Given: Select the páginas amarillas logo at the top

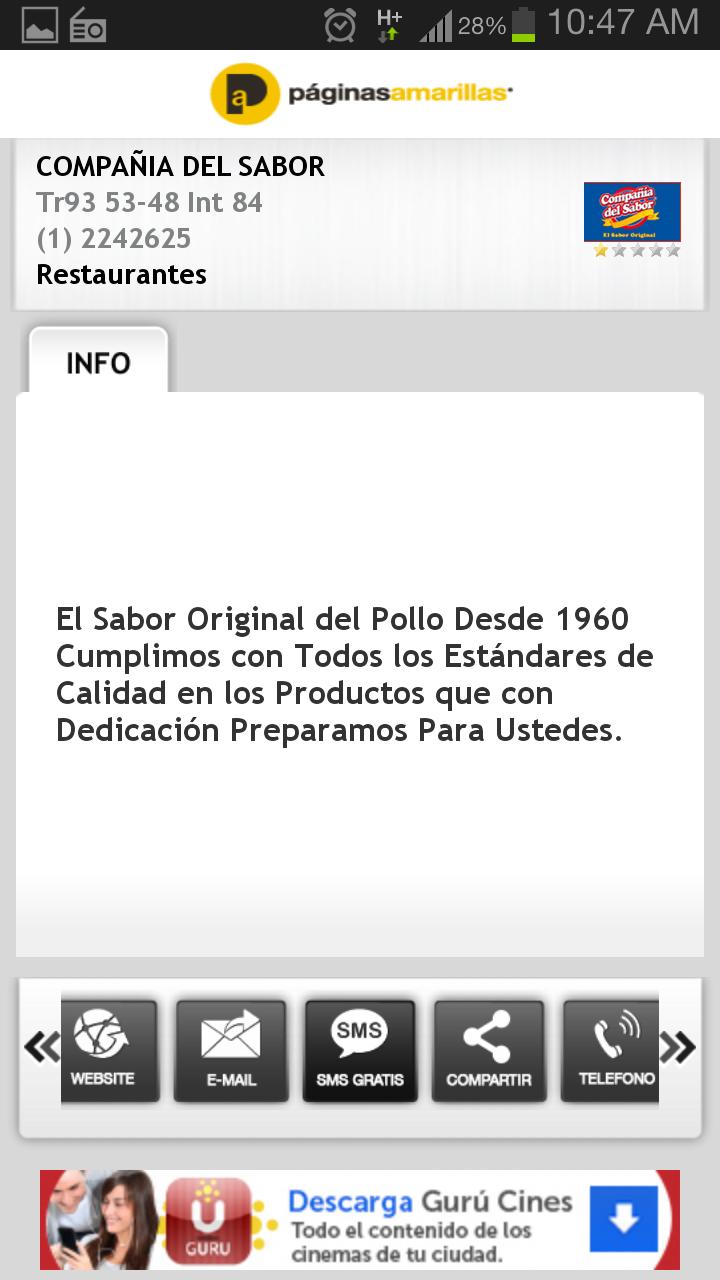Looking at the screenshot, I should (360, 92).
